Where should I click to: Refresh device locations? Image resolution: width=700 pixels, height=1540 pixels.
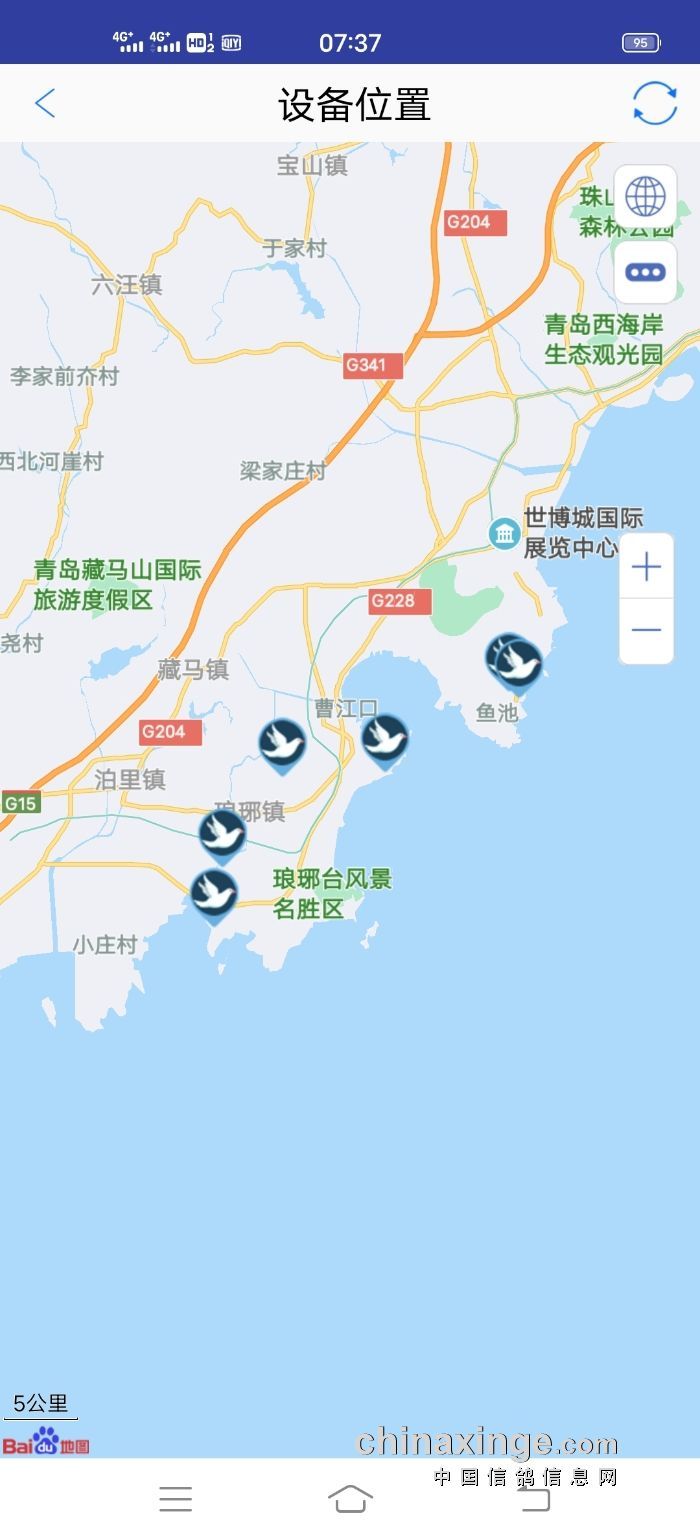655,103
